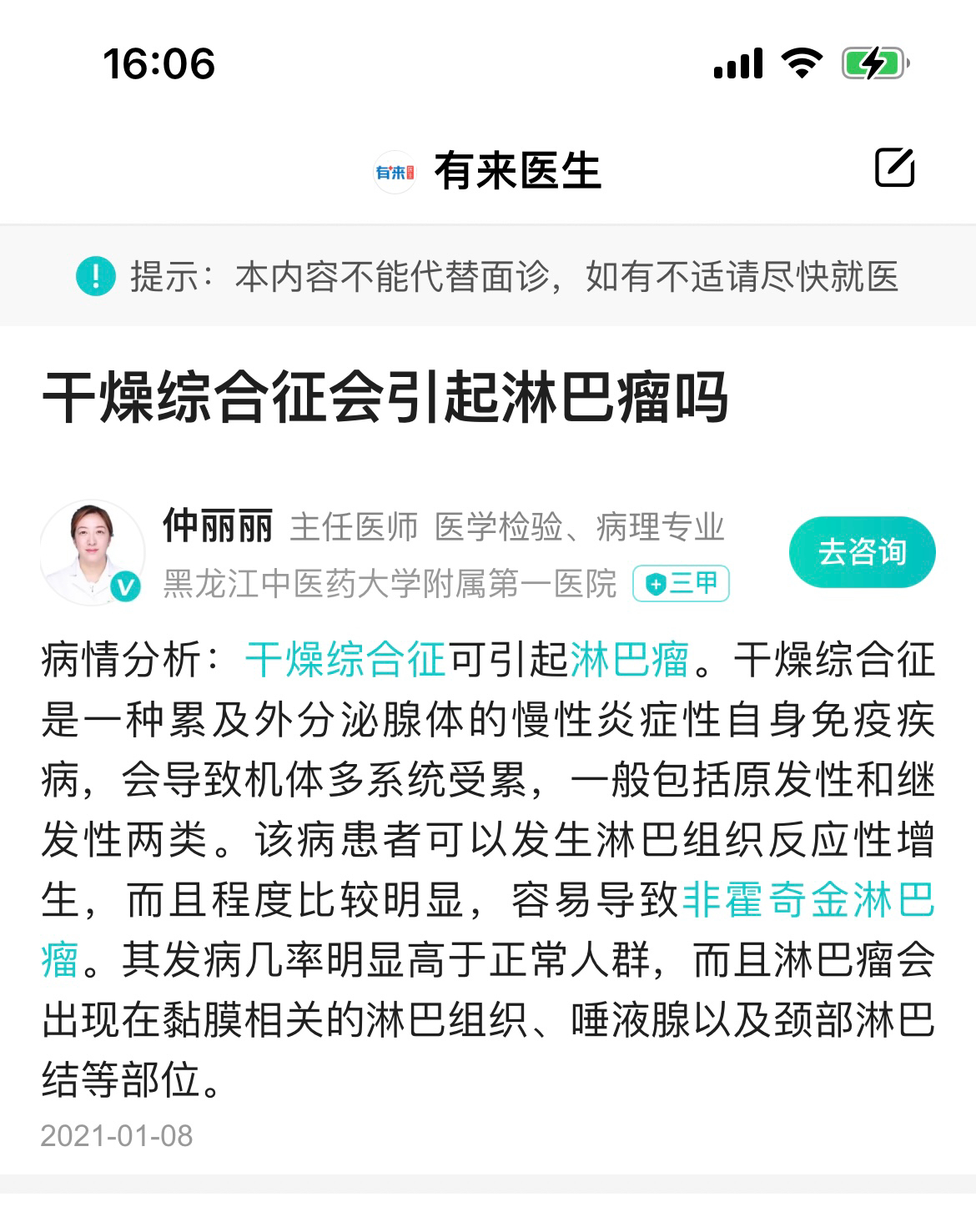View doctor 仲丽丽's profile photo
976x1232 pixels.
click(92, 552)
